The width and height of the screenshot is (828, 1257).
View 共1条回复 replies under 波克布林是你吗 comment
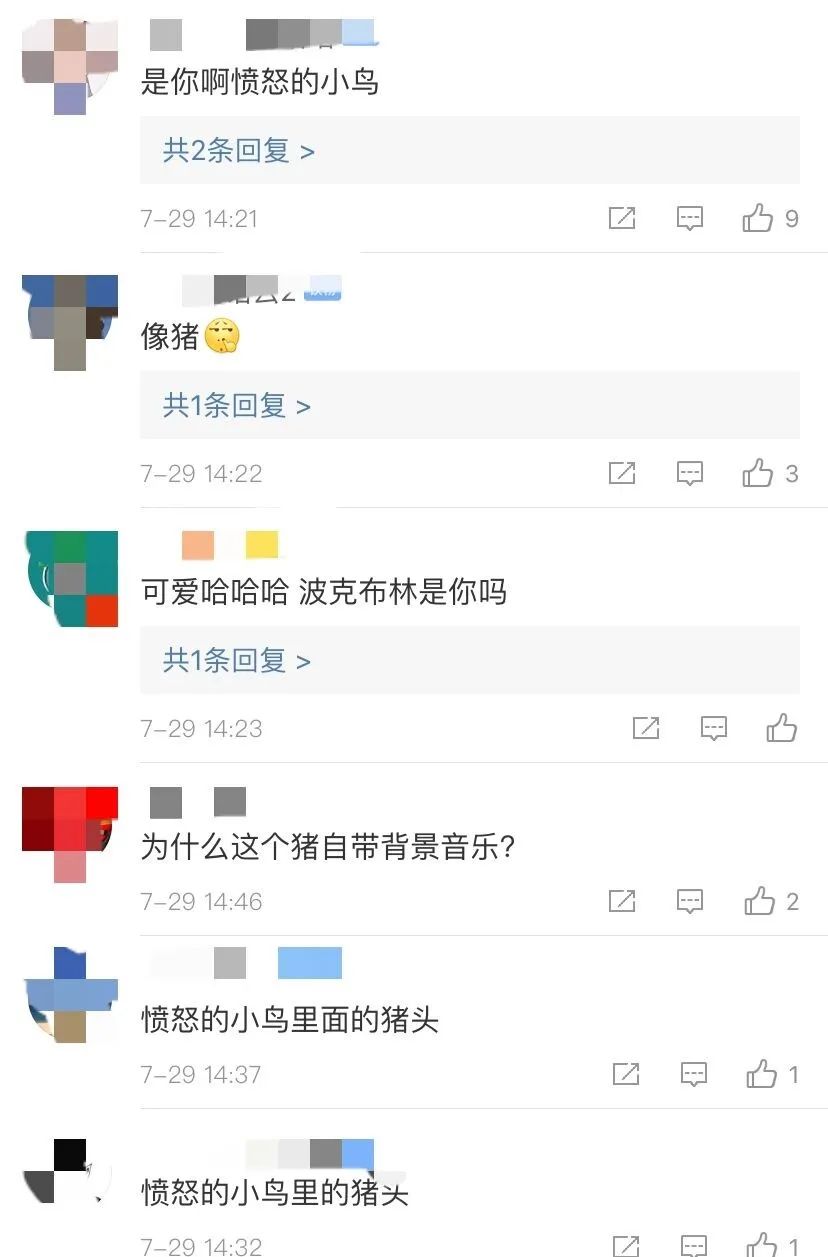pyautogui.click(x=237, y=661)
